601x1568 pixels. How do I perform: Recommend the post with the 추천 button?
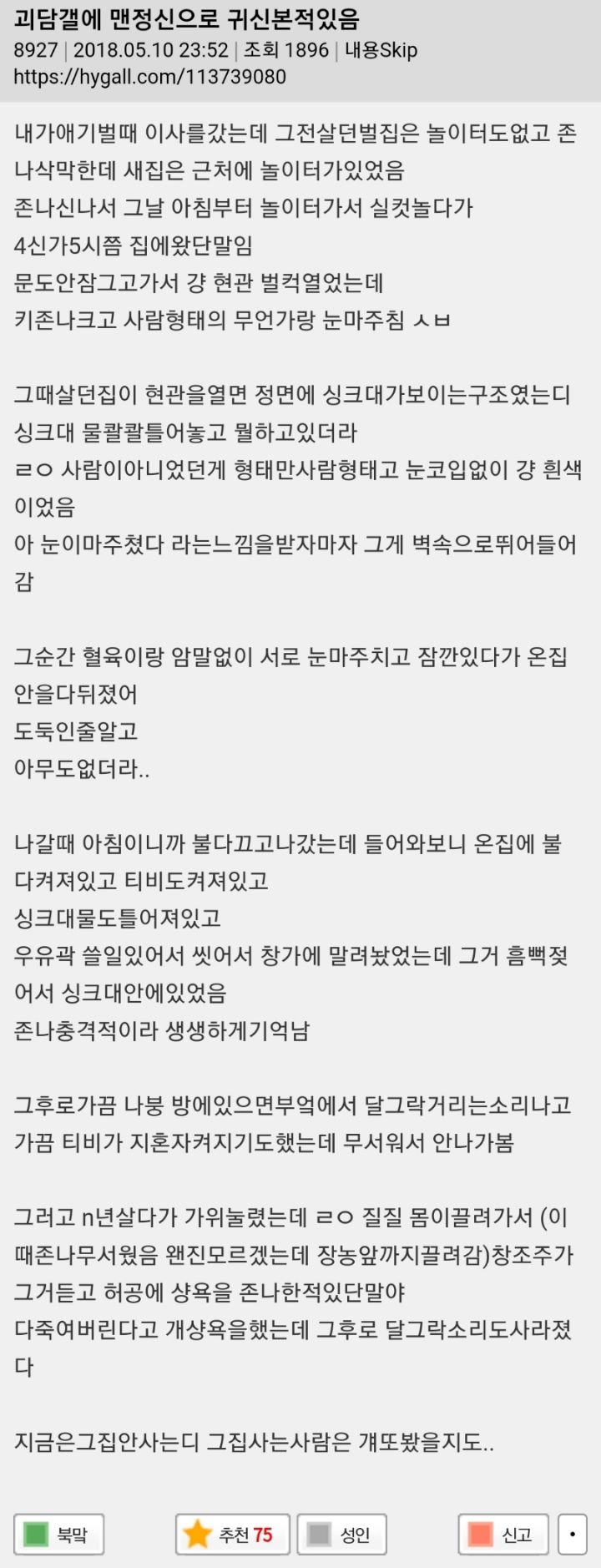(232, 1534)
